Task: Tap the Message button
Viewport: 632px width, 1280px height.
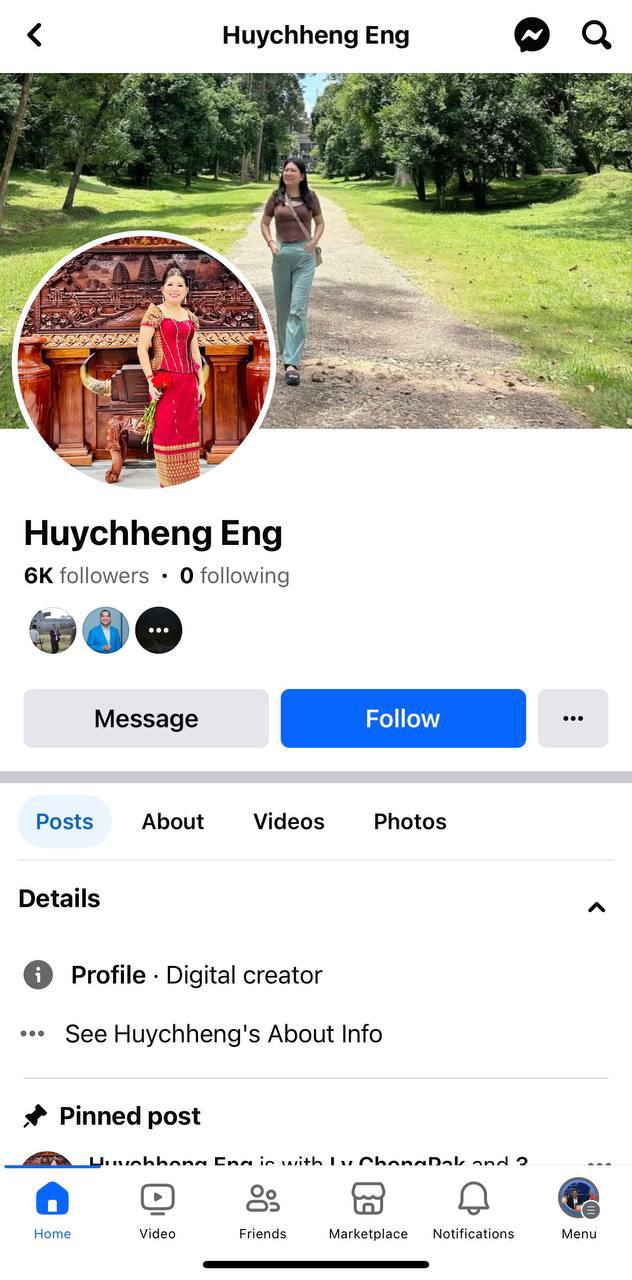Action: (146, 718)
